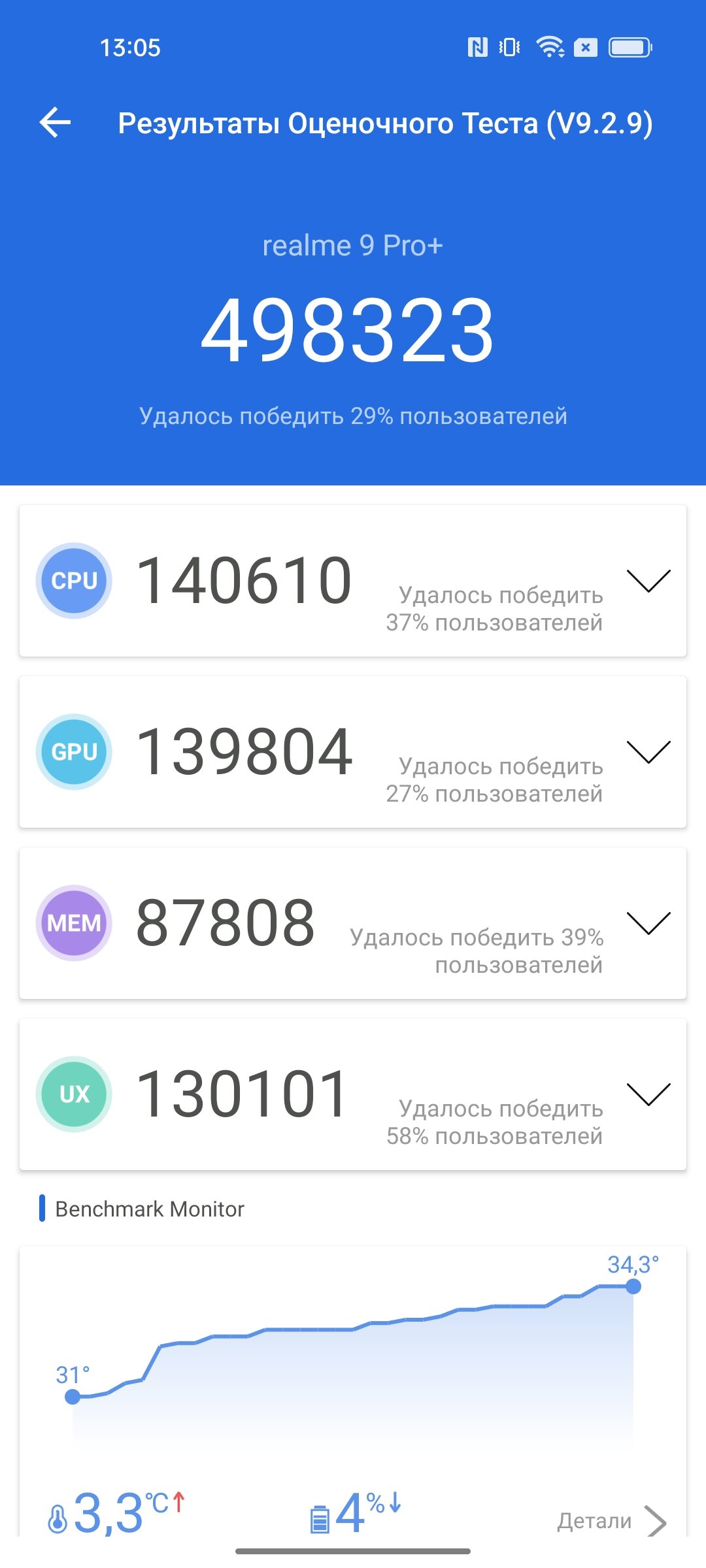Expand the GPU score breakdown

coord(648,751)
